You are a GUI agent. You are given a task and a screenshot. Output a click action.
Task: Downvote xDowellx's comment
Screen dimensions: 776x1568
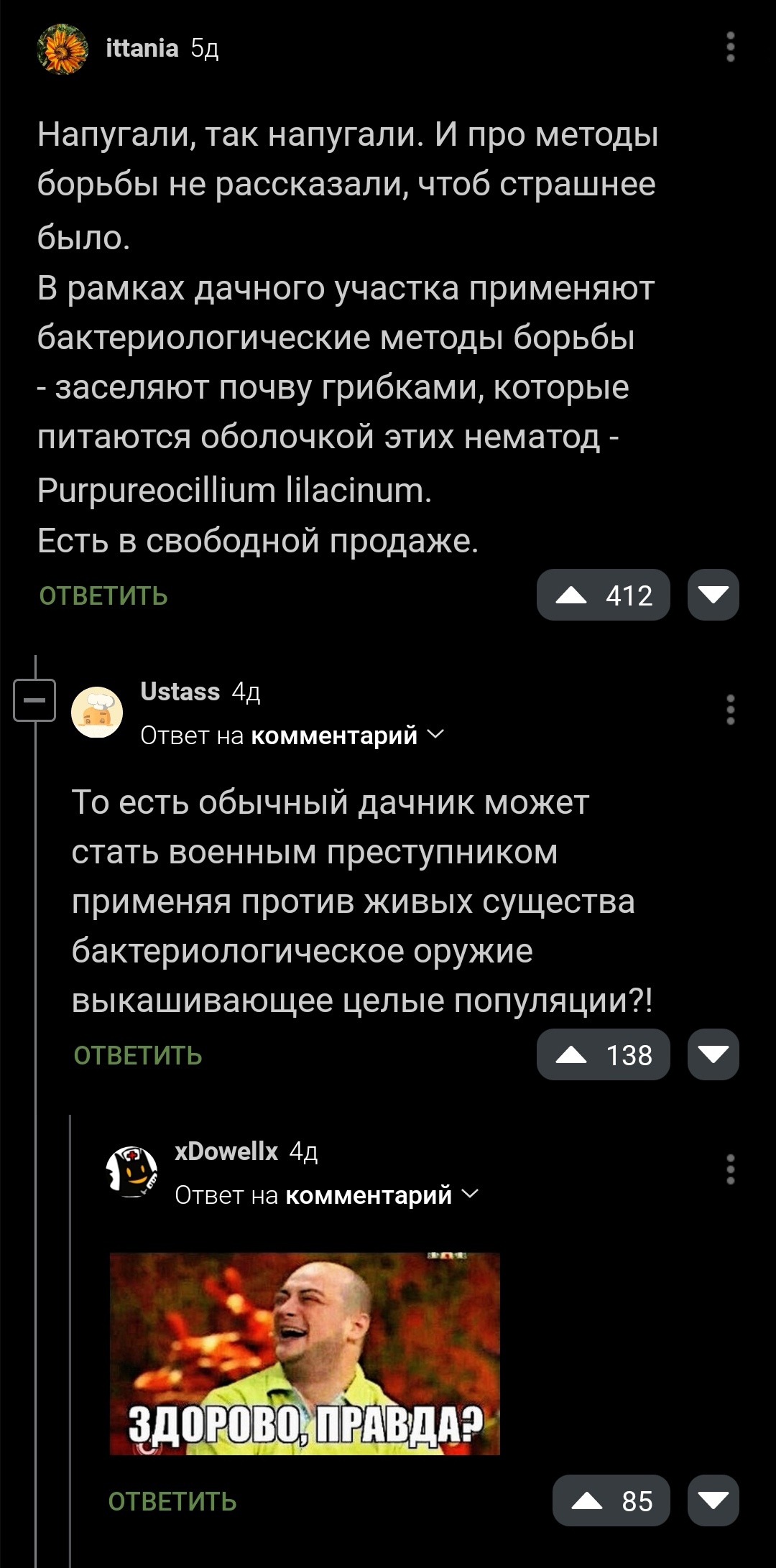[x=713, y=1501]
